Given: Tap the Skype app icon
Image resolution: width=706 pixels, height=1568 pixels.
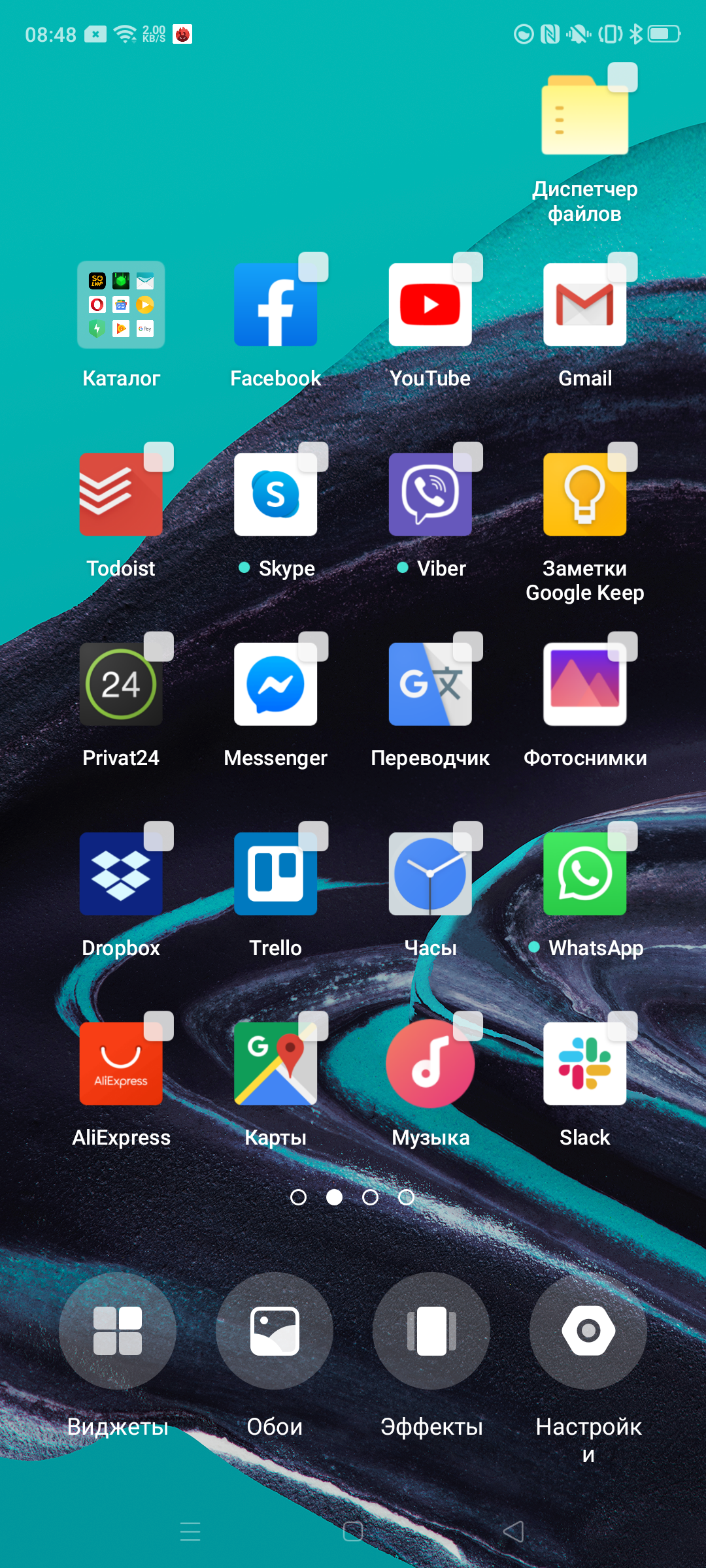Looking at the screenshot, I should pyautogui.click(x=275, y=495).
